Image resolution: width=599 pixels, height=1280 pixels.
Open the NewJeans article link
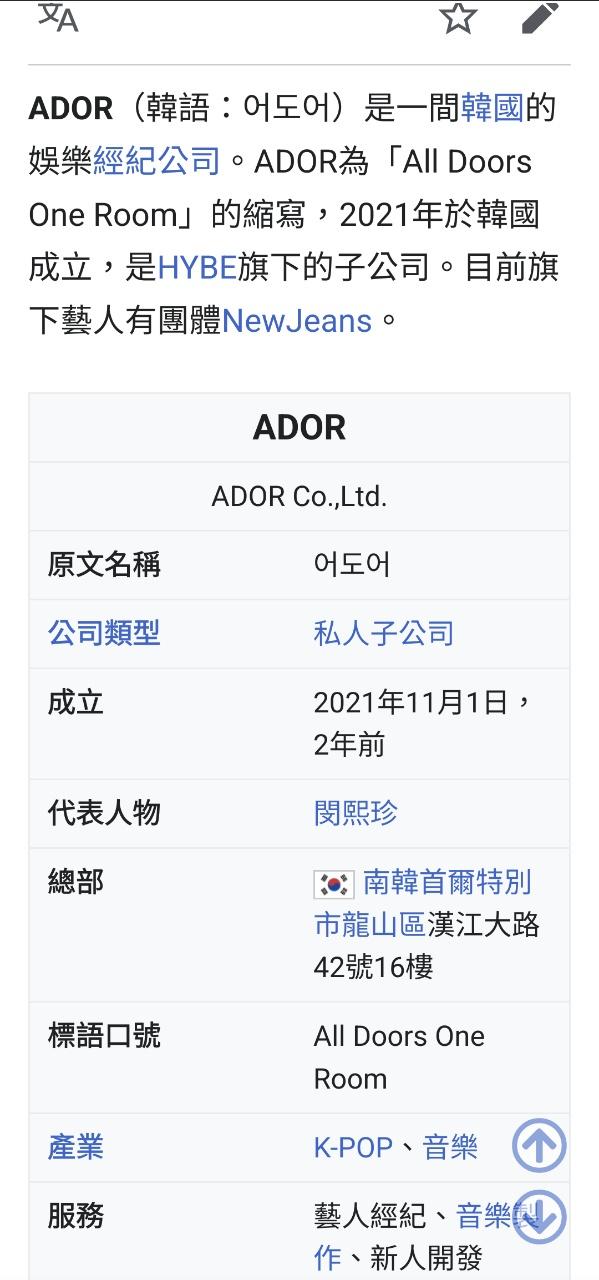tap(297, 320)
